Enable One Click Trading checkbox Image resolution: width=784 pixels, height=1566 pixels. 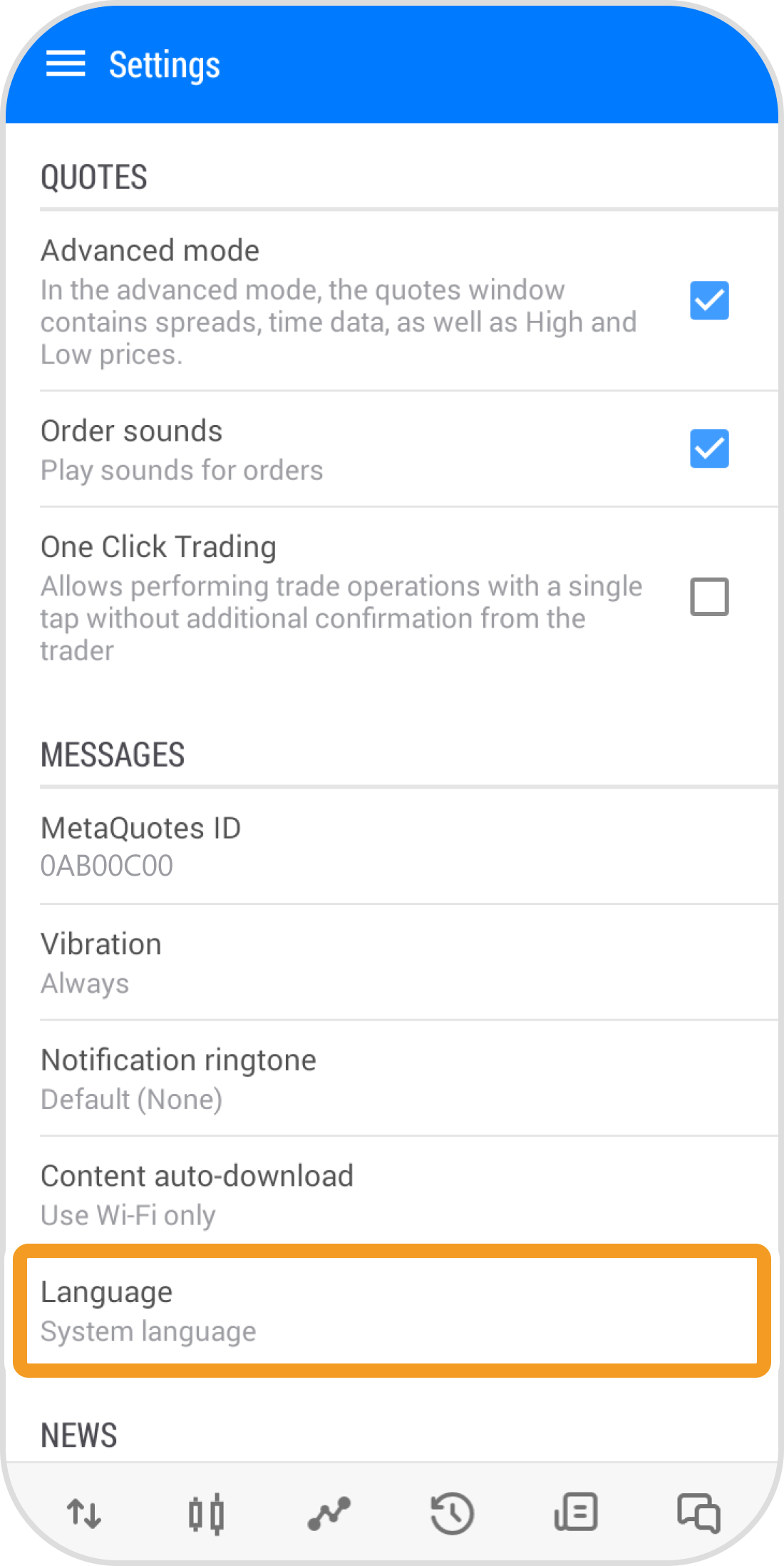[708, 597]
